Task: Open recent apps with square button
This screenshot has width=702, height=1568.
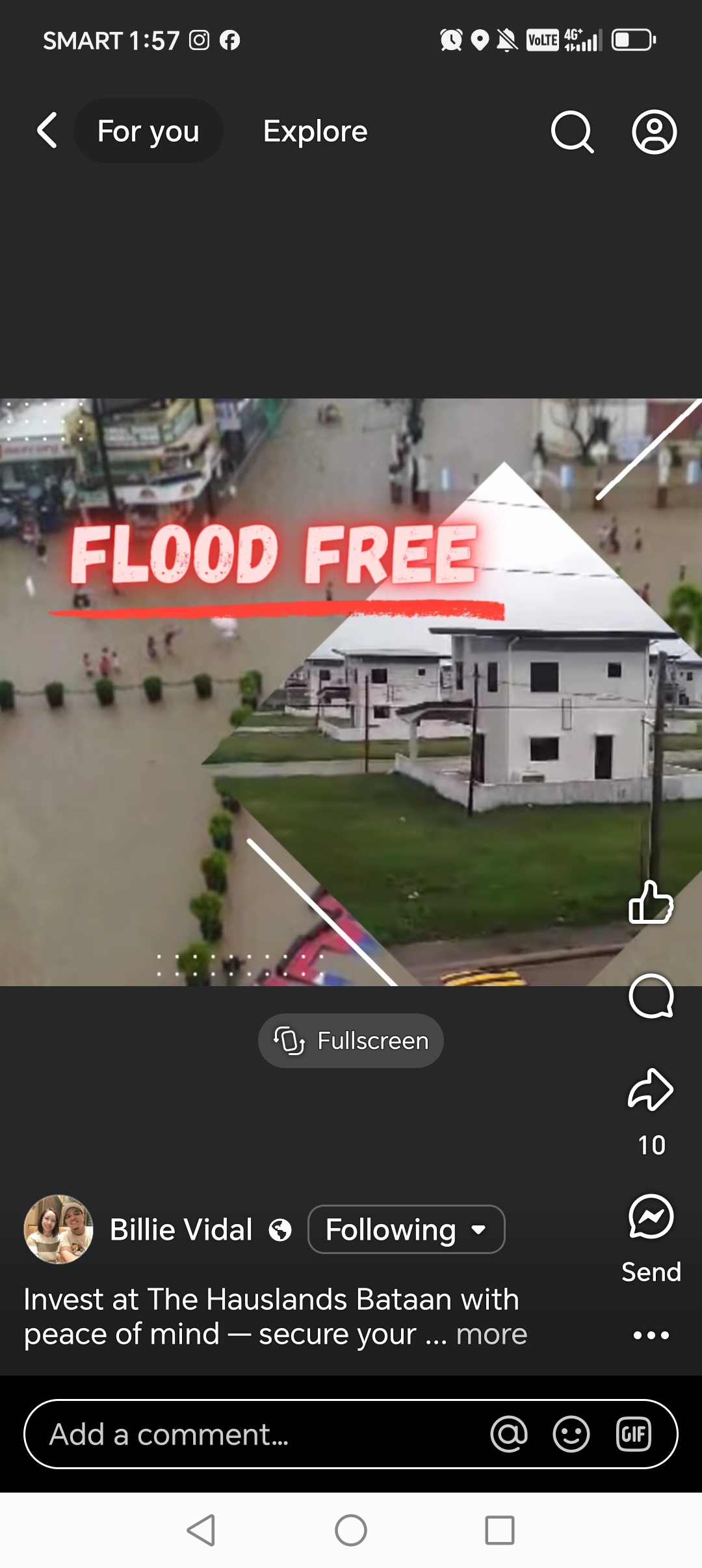Action: tap(500, 1530)
